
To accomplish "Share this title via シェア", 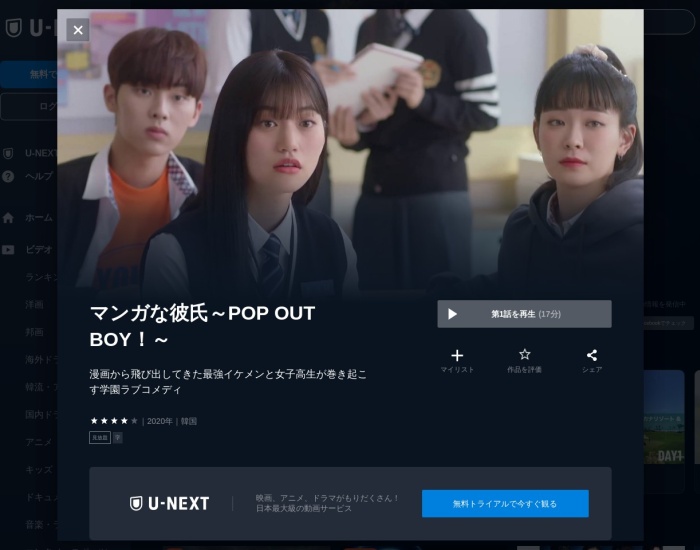I will click(592, 360).
